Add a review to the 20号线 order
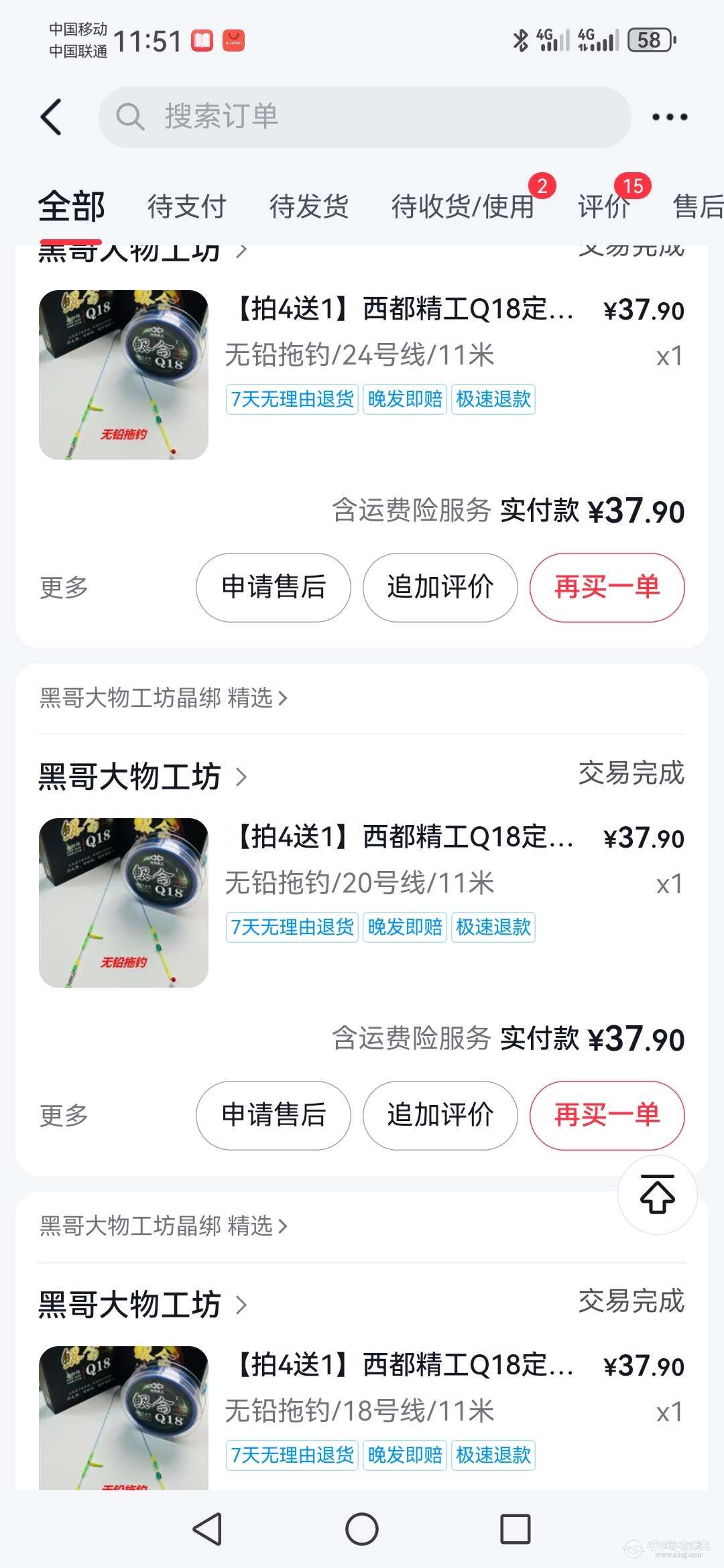Image resolution: width=724 pixels, height=1568 pixels. point(440,1115)
